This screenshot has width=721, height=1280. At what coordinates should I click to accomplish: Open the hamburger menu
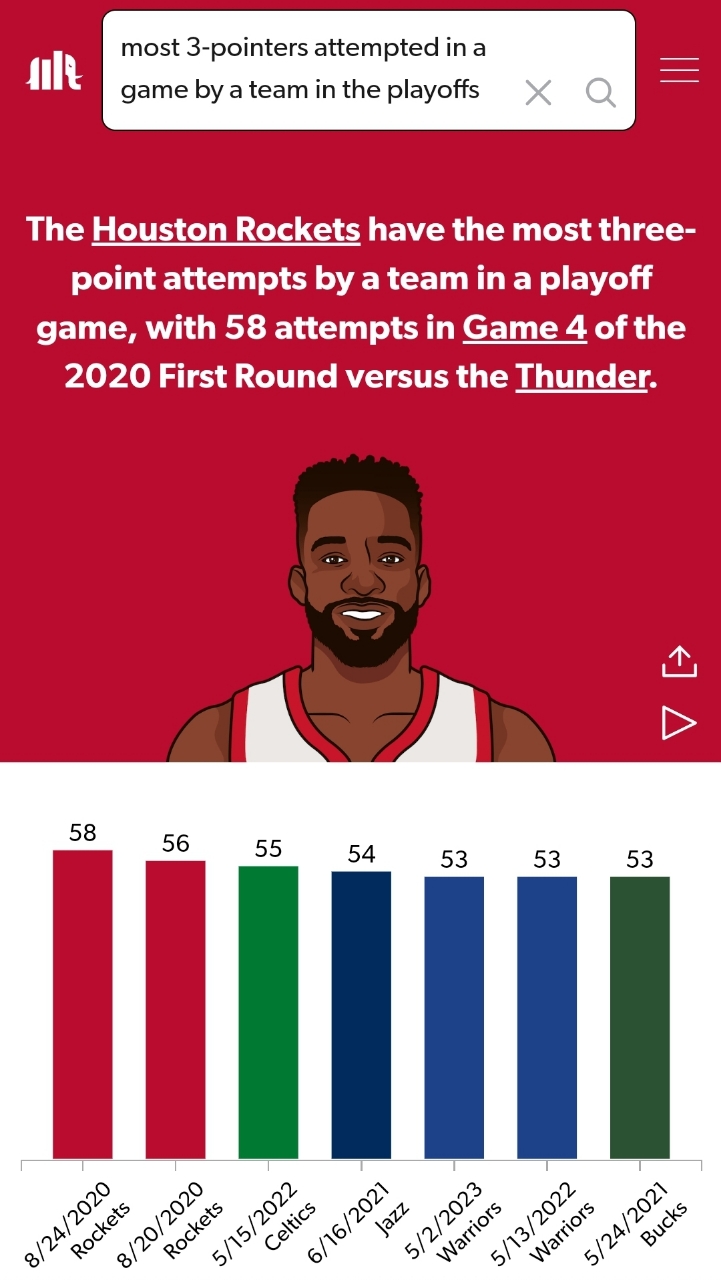679,71
